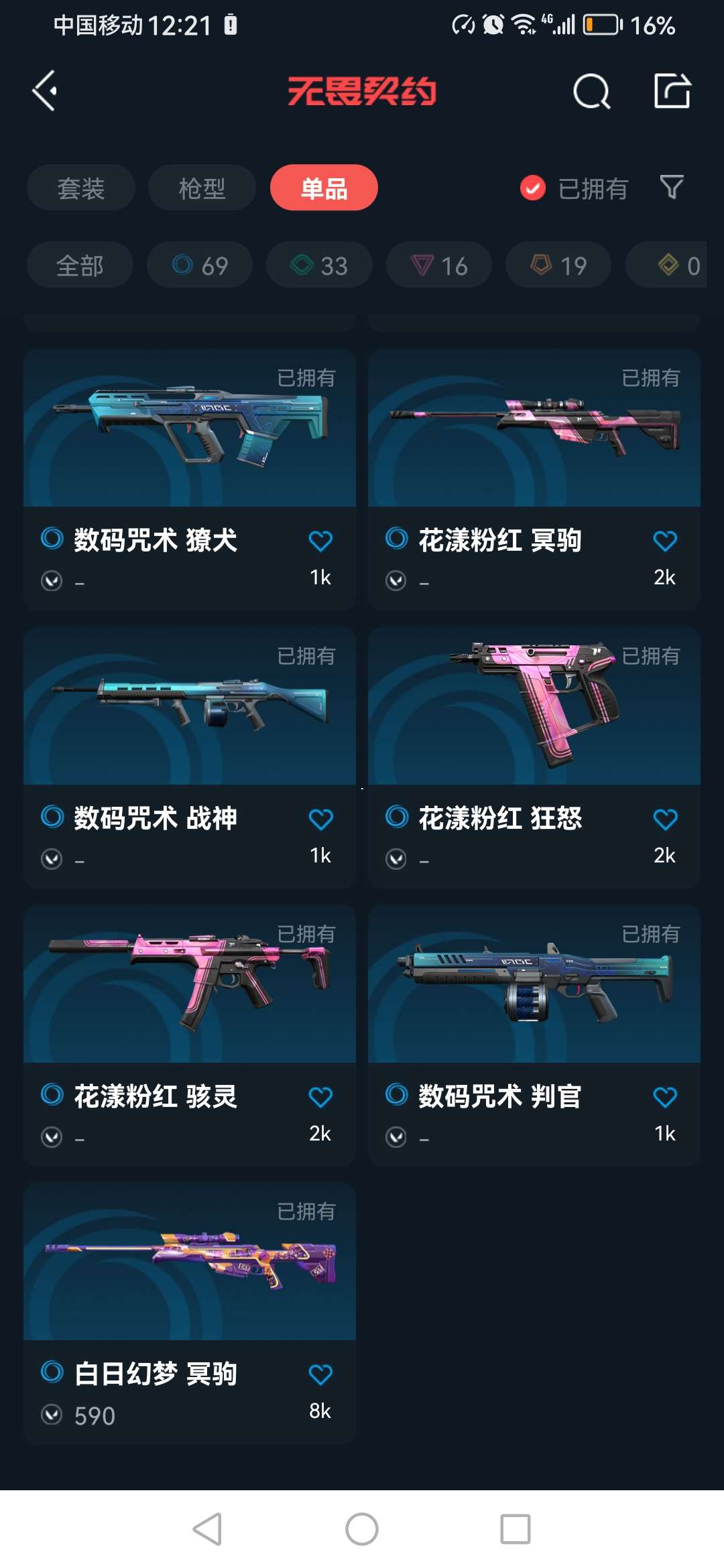Go back using the top-left arrow
The height and width of the screenshot is (1568, 724).
coord(45,90)
